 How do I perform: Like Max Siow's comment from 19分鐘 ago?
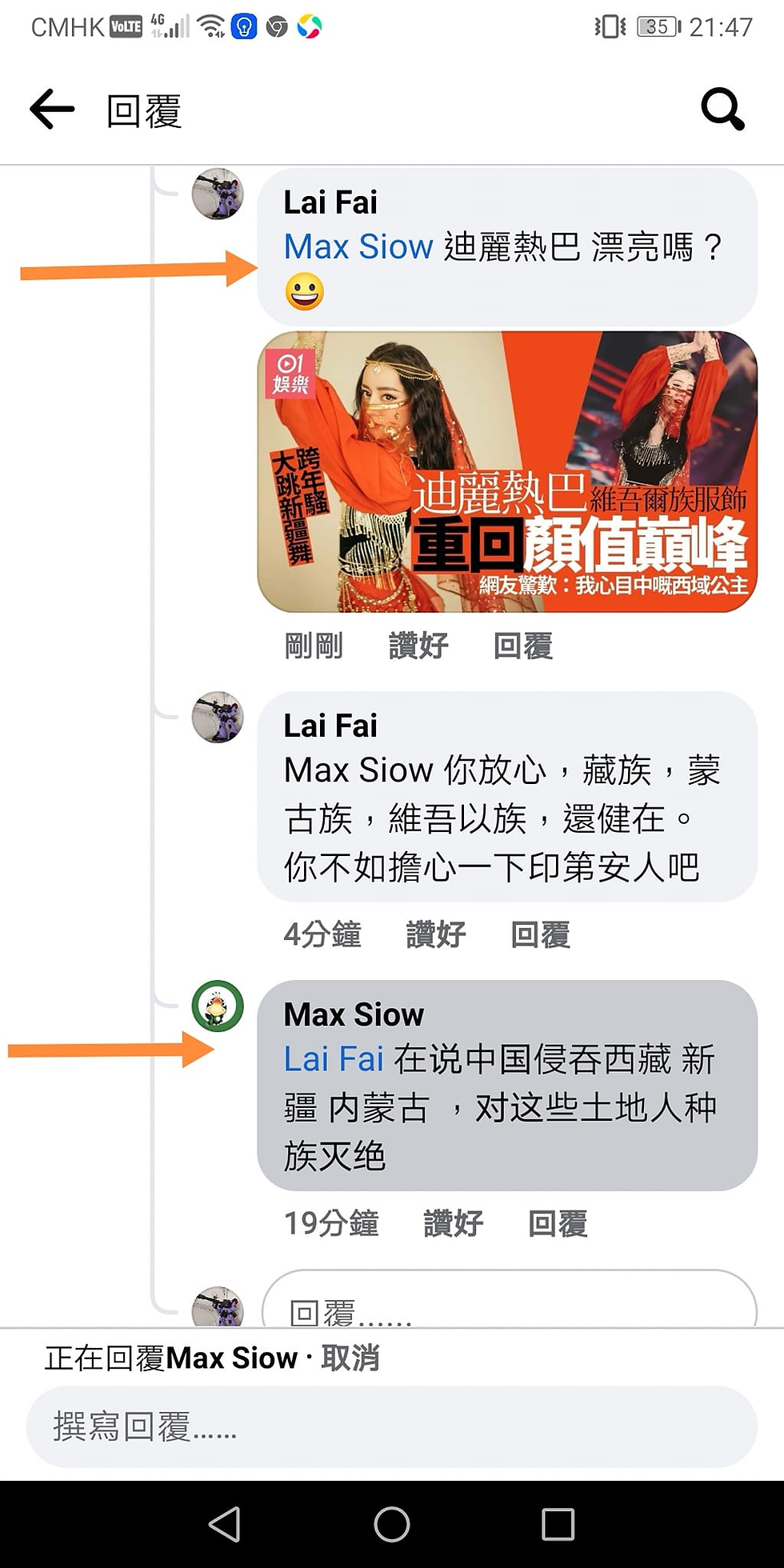(x=454, y=1223)
